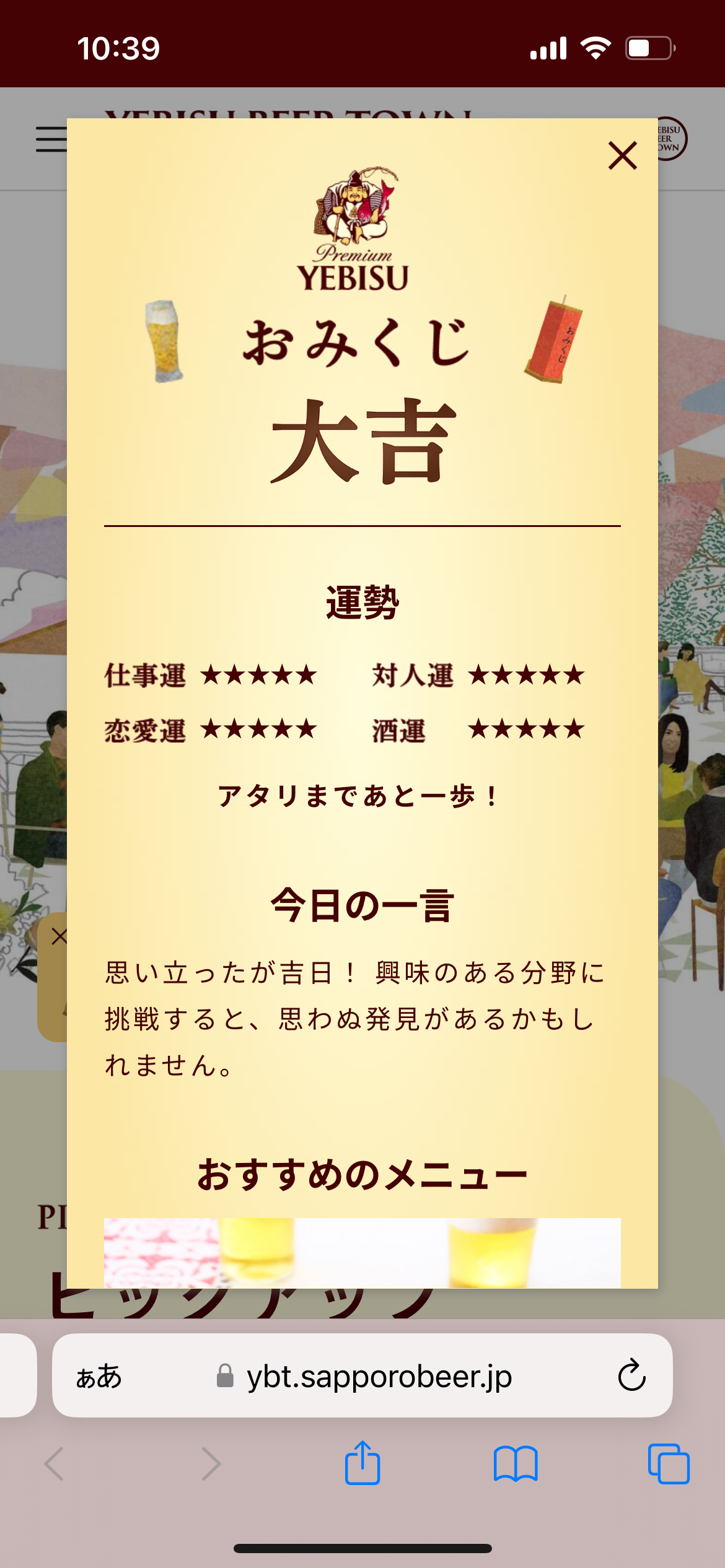The image size is (725, 1568).
Task: Open the recommended menu image
Action: point(362,1253)
